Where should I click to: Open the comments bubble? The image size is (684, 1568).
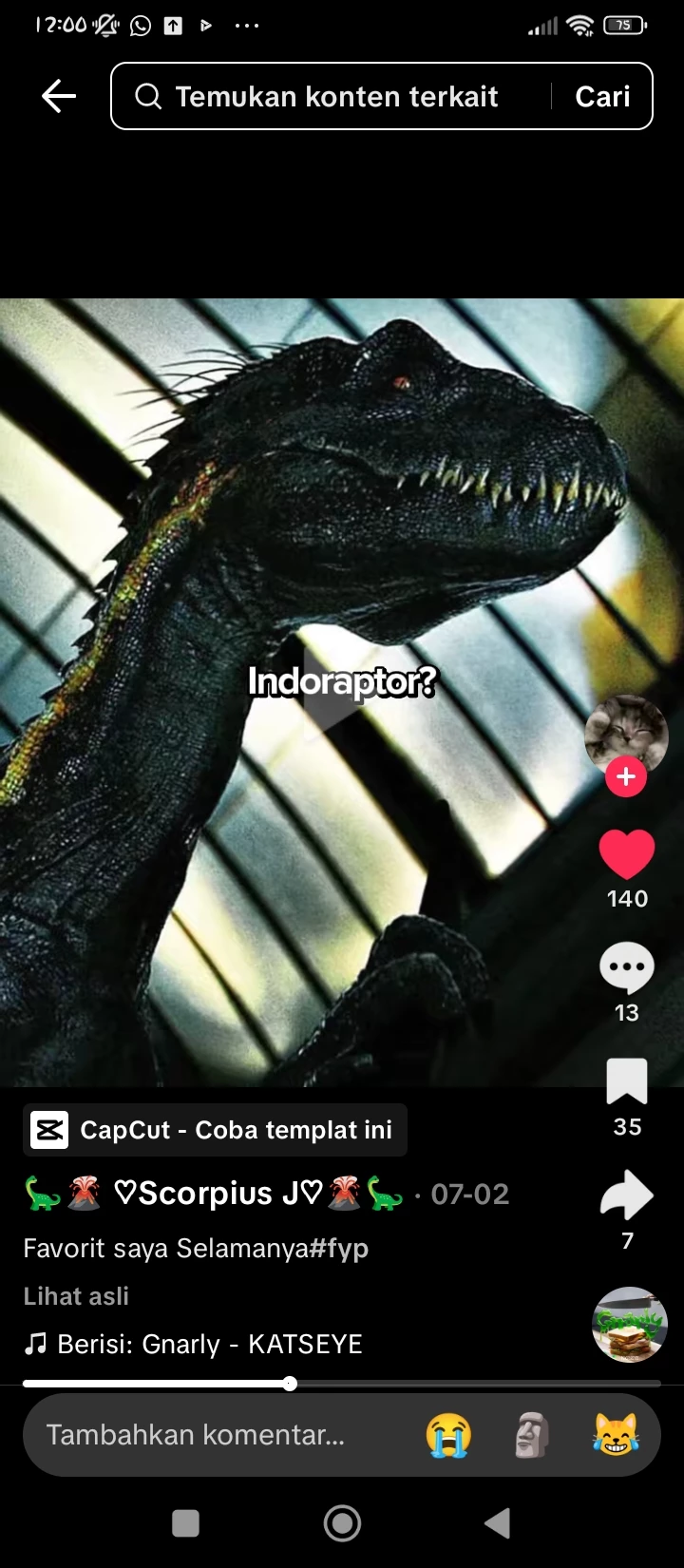(626, 968)
